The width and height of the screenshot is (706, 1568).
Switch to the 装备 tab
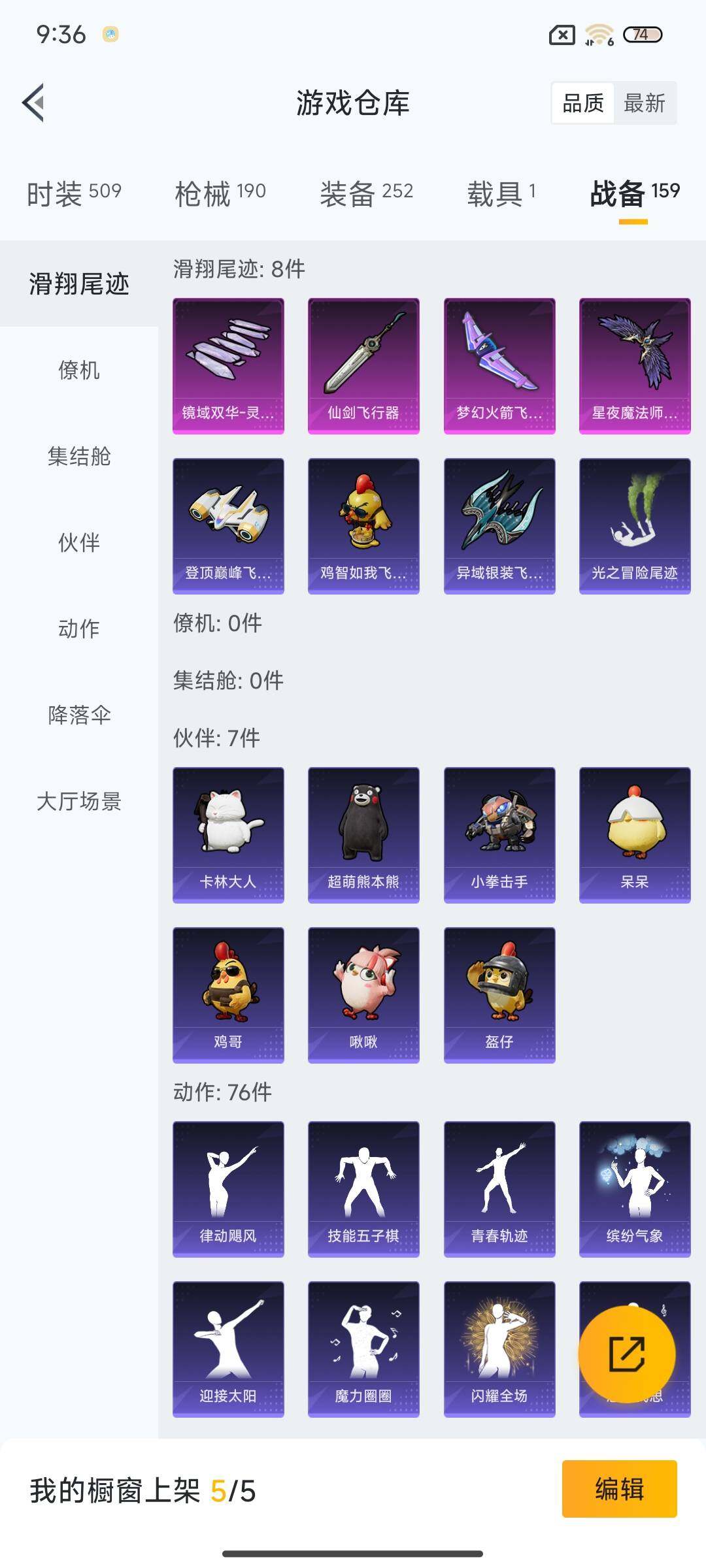pos(366,193)
